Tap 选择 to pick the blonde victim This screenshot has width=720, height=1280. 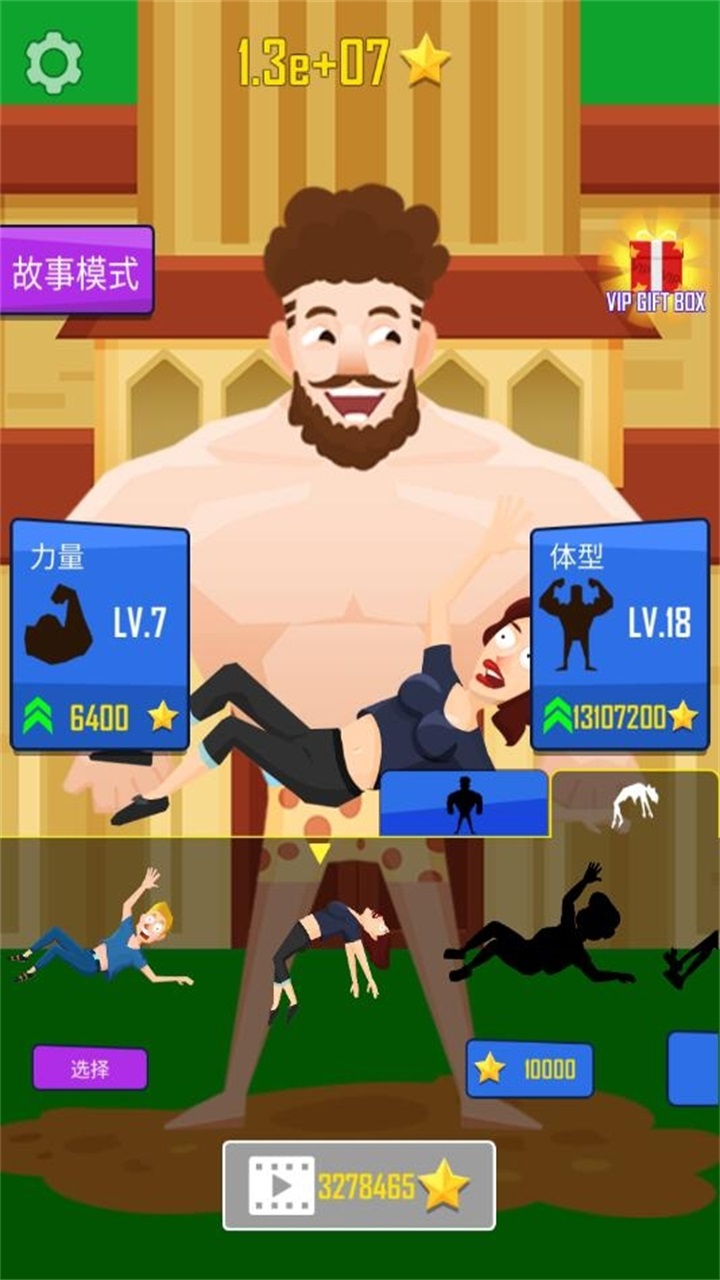tap(90, 1068)
